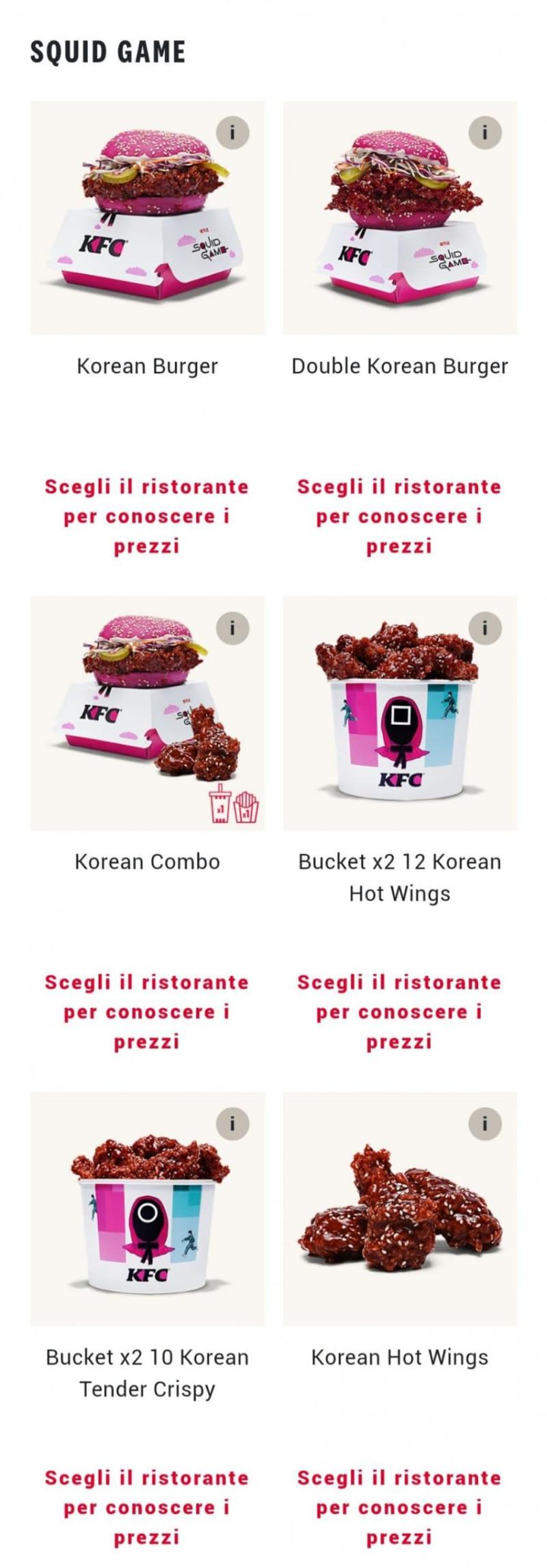Open info for Korean Hot Wings
The height and width of the screenshot is (1568, 547).
tap(485, 1123)
